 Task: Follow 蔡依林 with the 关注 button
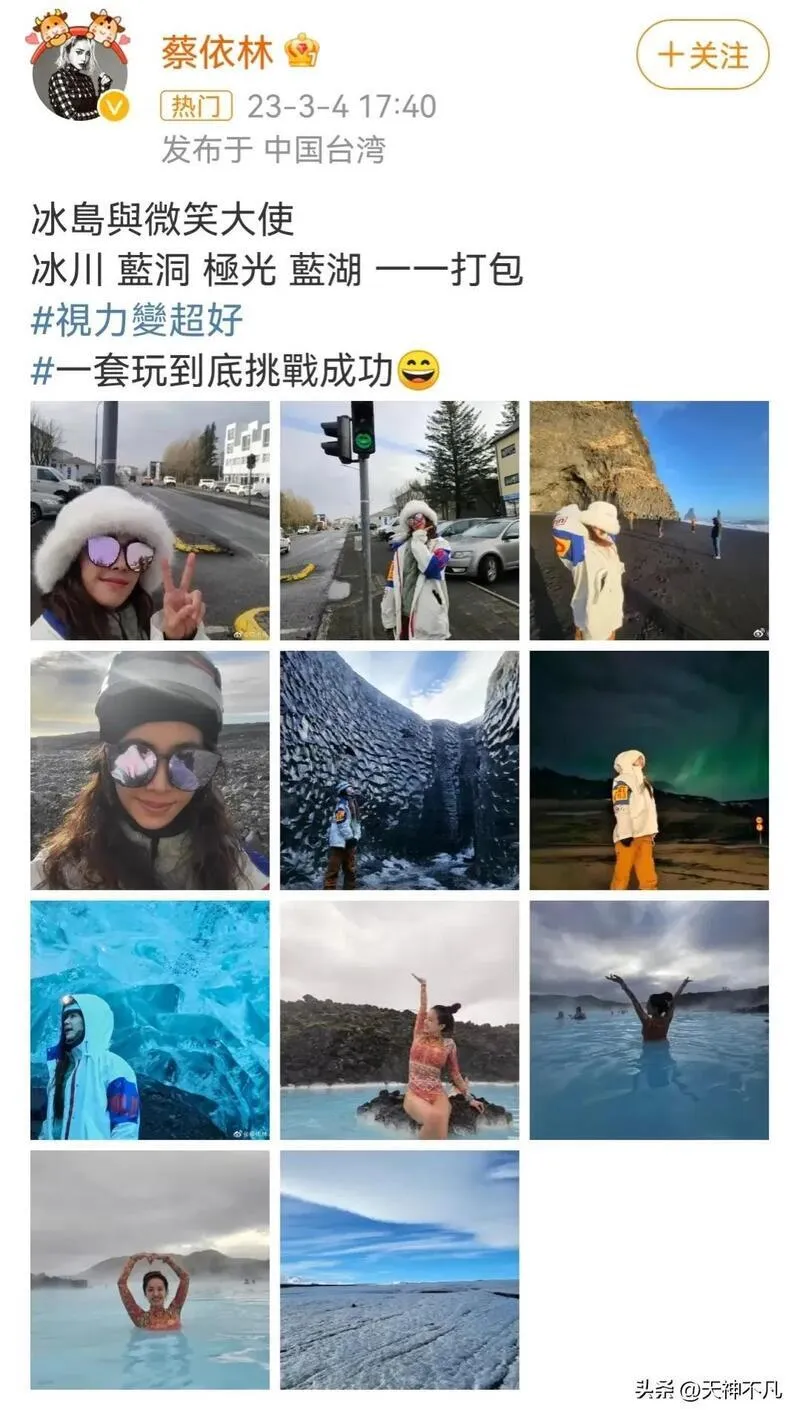click(703, 55)
